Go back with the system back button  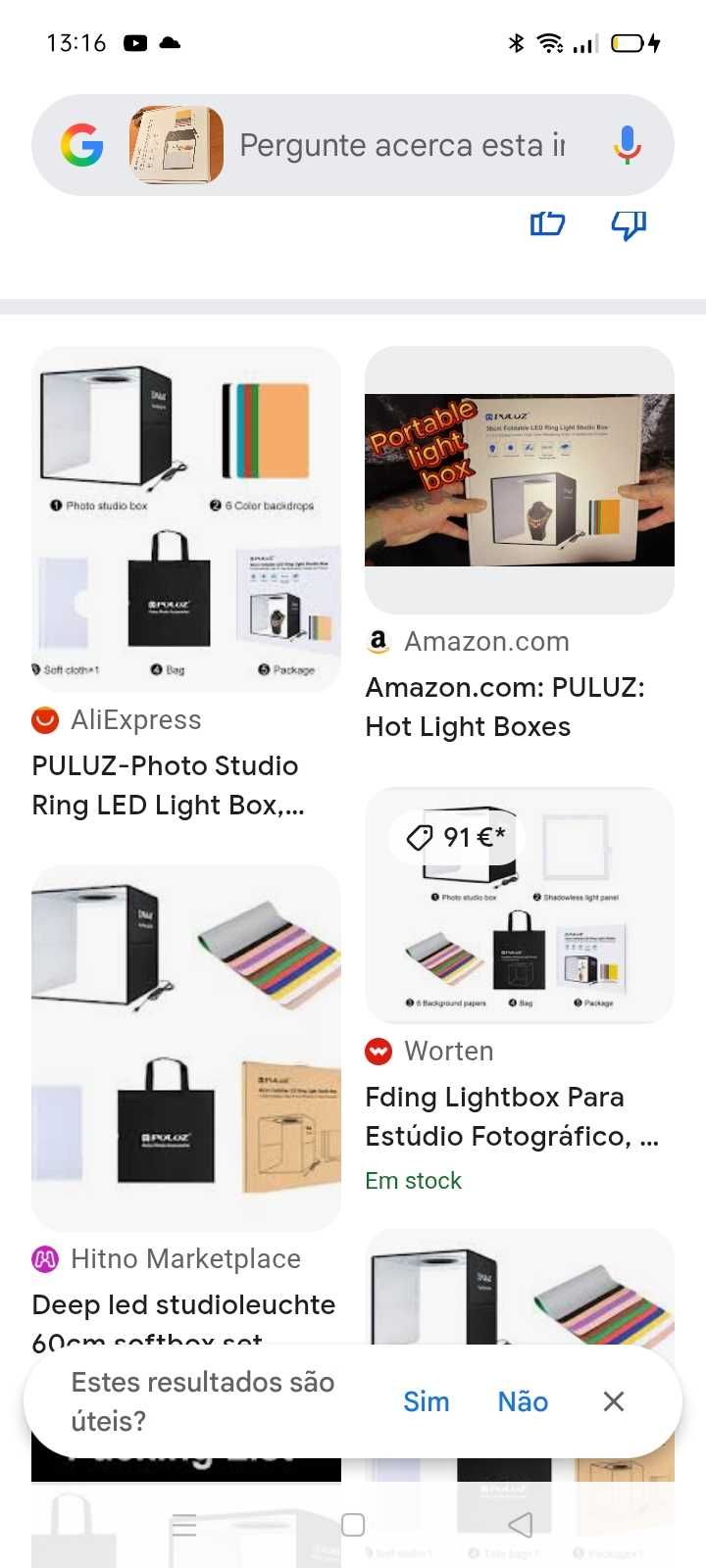click(521, 1524)
